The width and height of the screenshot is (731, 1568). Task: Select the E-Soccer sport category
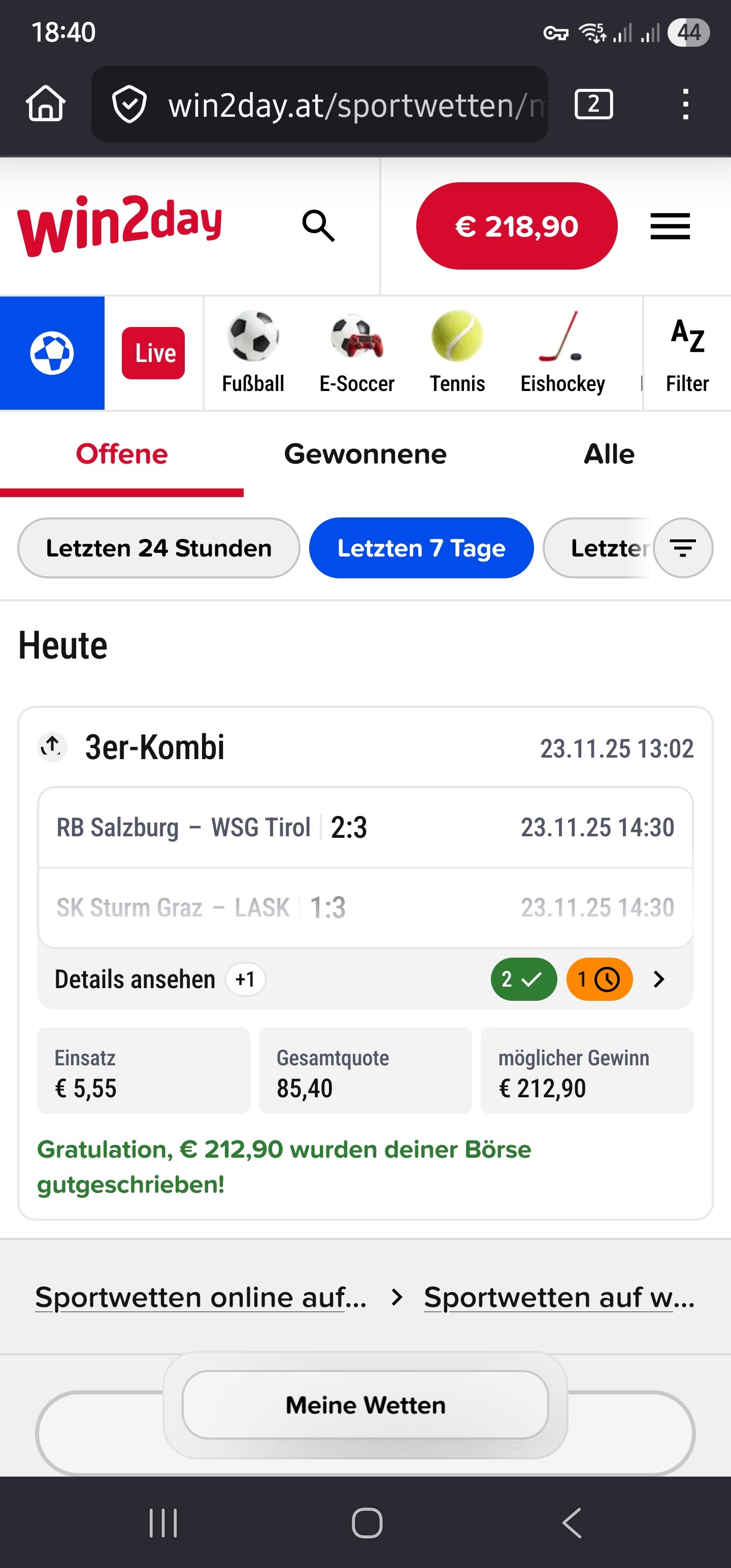pos(357,353)
